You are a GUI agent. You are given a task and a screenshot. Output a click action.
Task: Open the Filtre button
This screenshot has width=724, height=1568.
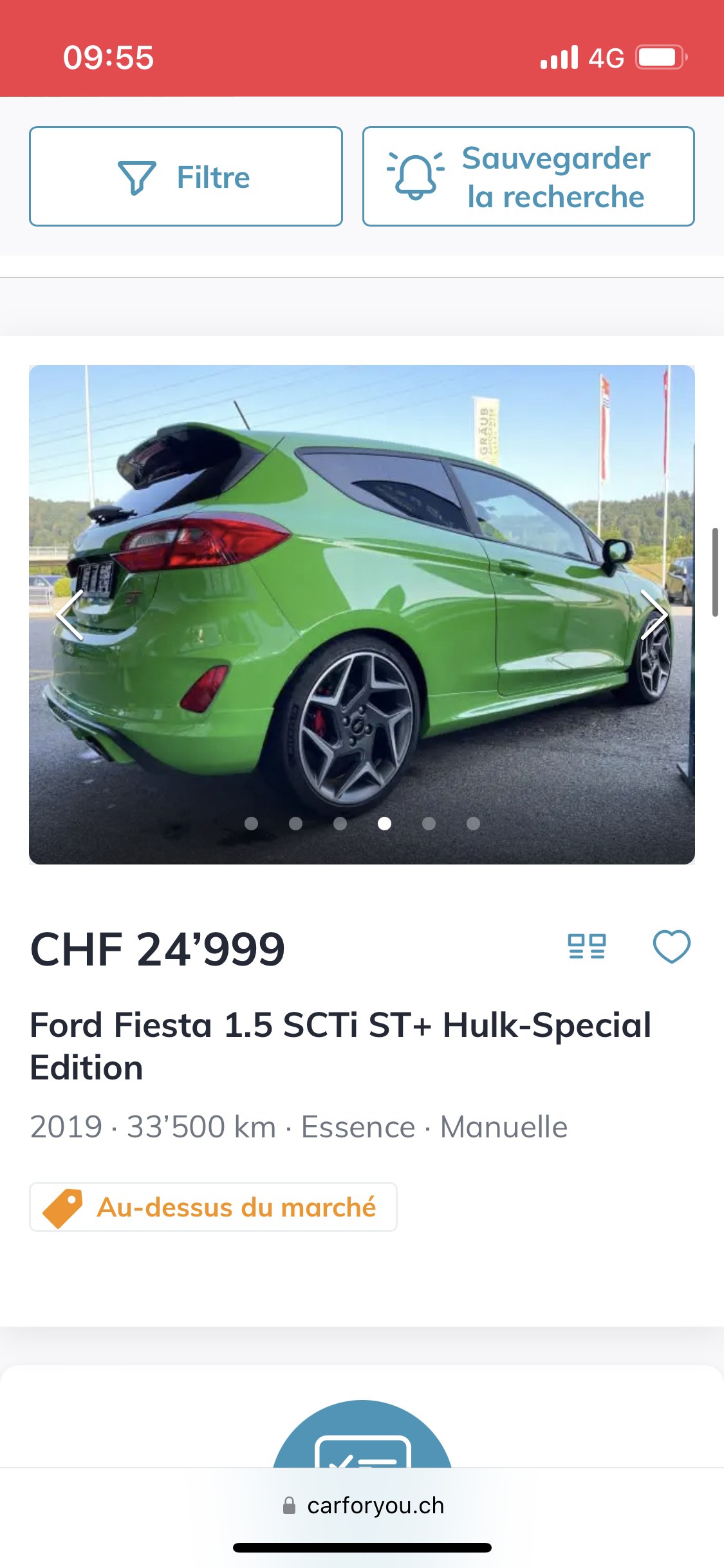click(185, 176)
